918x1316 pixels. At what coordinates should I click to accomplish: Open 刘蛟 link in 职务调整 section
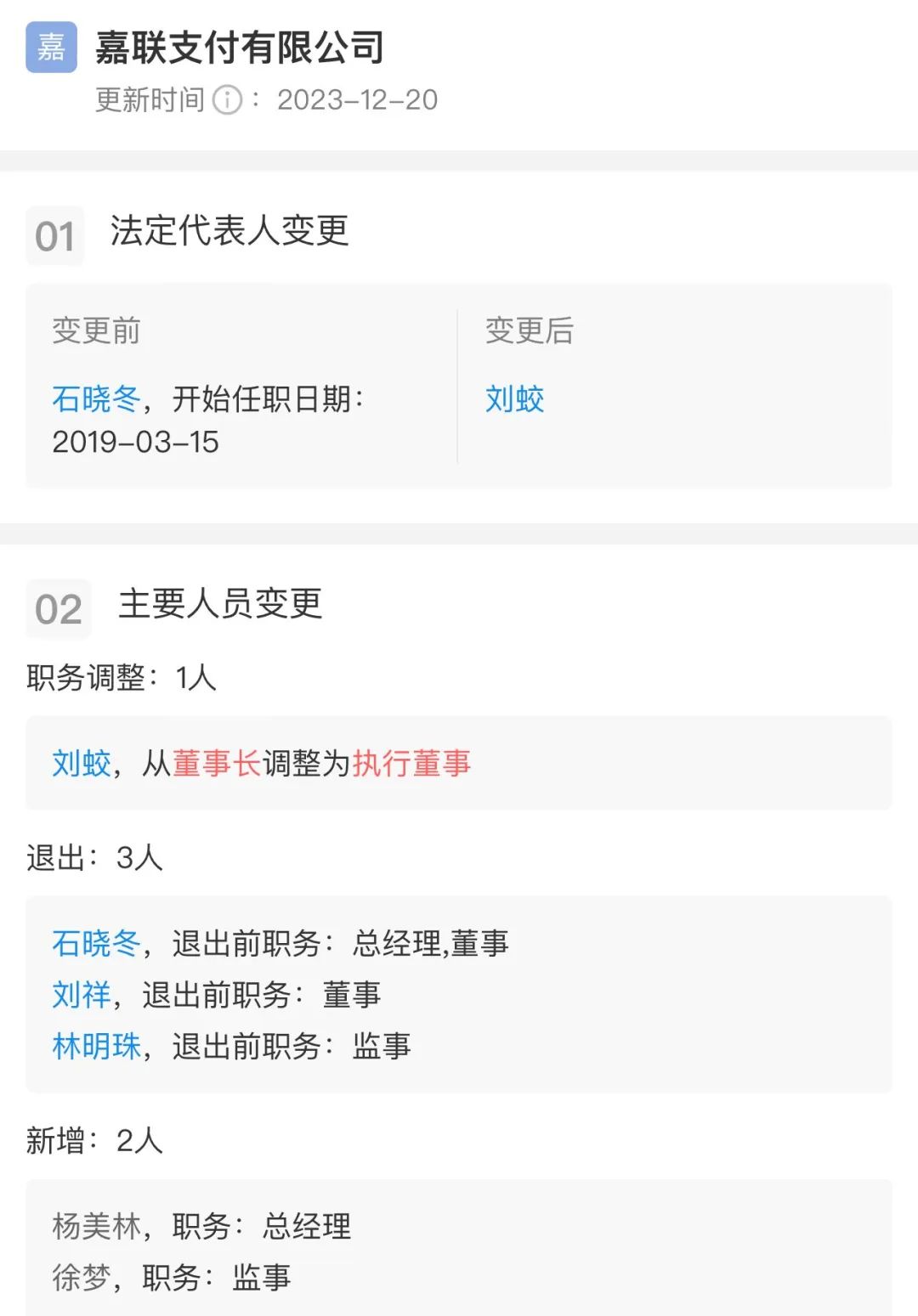[81, 763]
